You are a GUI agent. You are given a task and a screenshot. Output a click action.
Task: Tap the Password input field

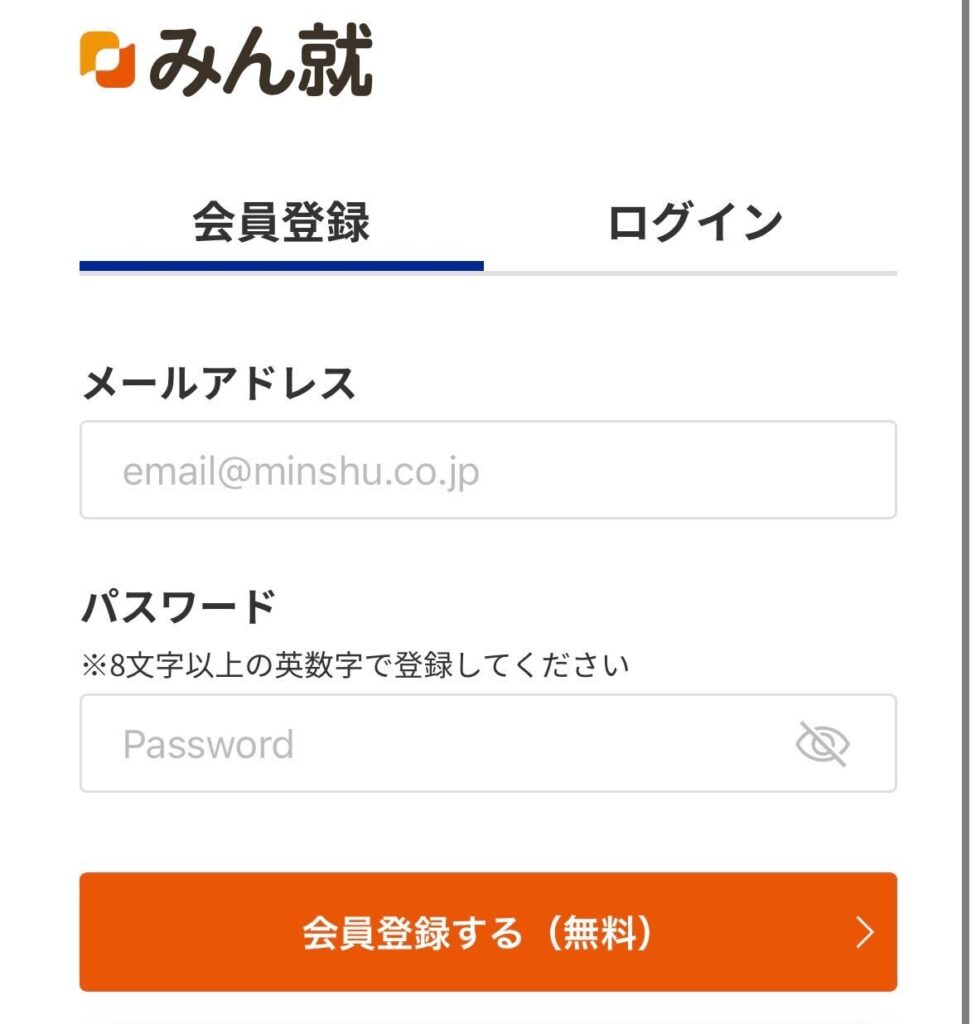click(x=430, y=744)
